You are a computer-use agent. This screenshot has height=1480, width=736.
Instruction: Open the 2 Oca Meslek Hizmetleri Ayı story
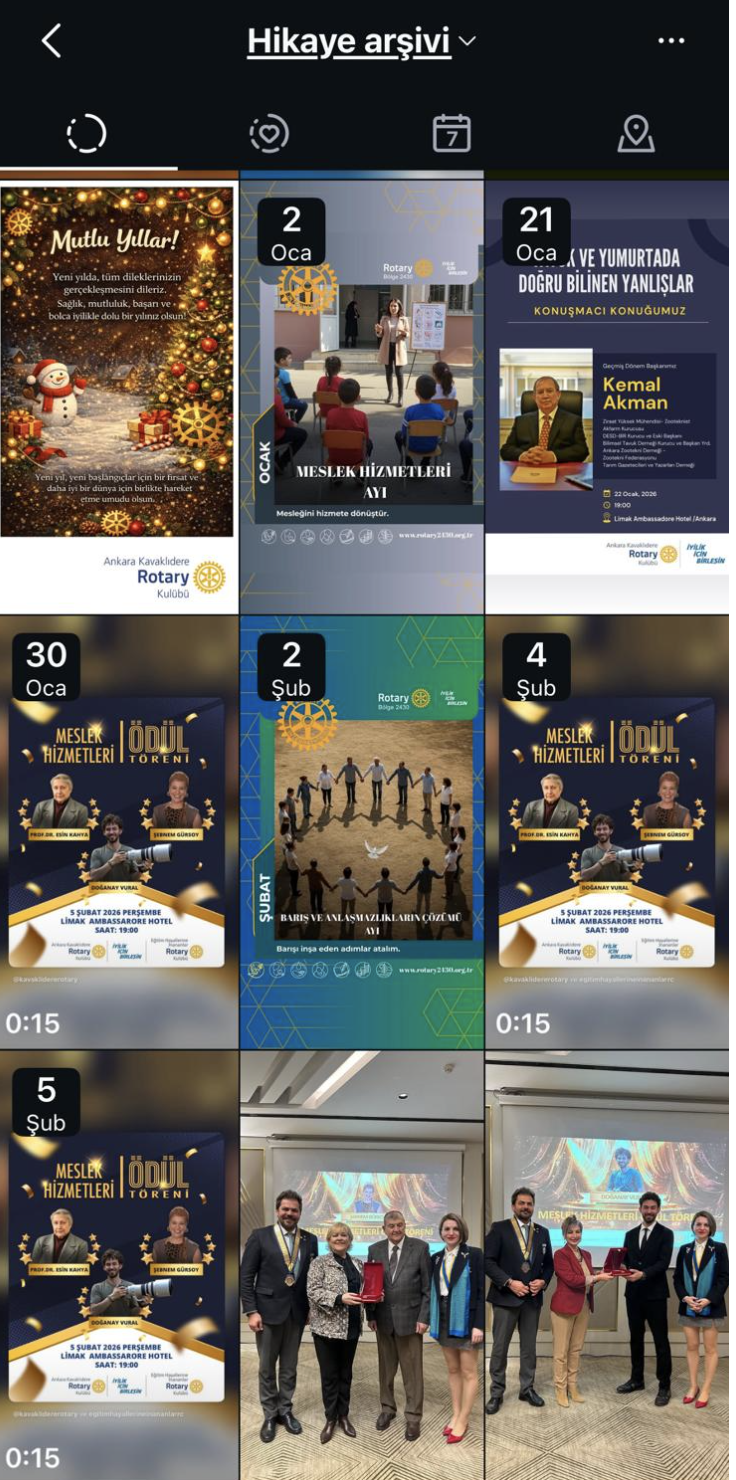pyautogui.click(x=362, y=395)
